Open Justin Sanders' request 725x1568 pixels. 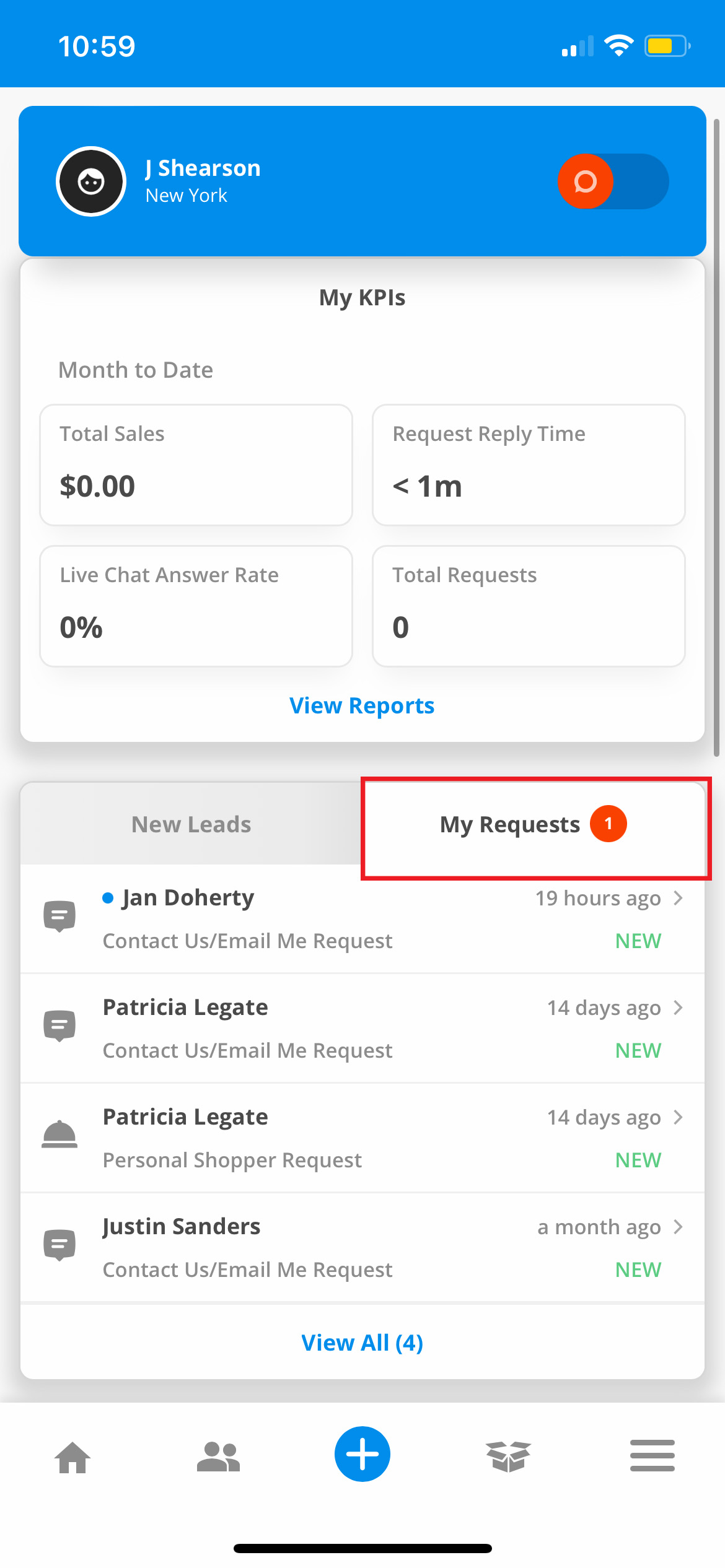[x=362, y=1248]
